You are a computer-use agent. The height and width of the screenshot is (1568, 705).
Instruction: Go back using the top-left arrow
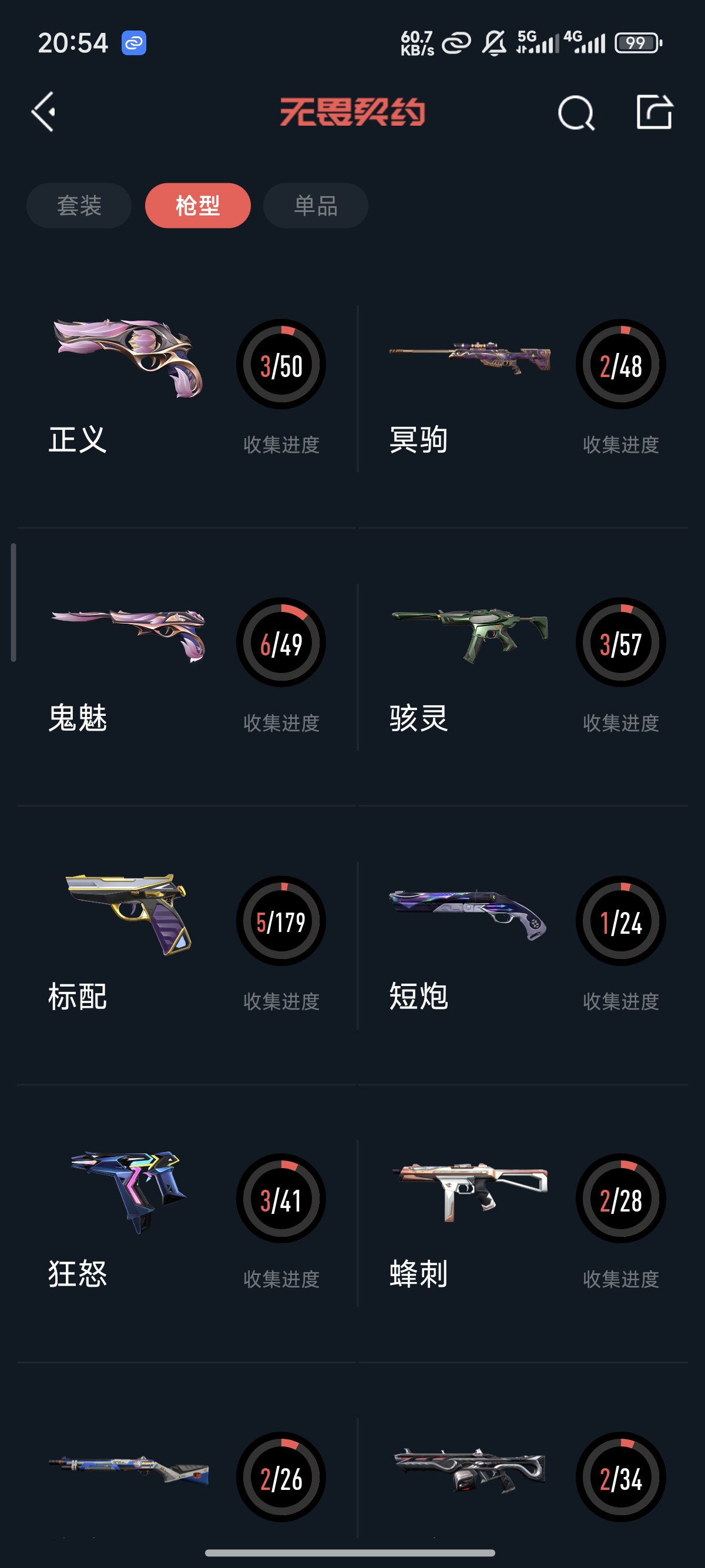[44, 112]
